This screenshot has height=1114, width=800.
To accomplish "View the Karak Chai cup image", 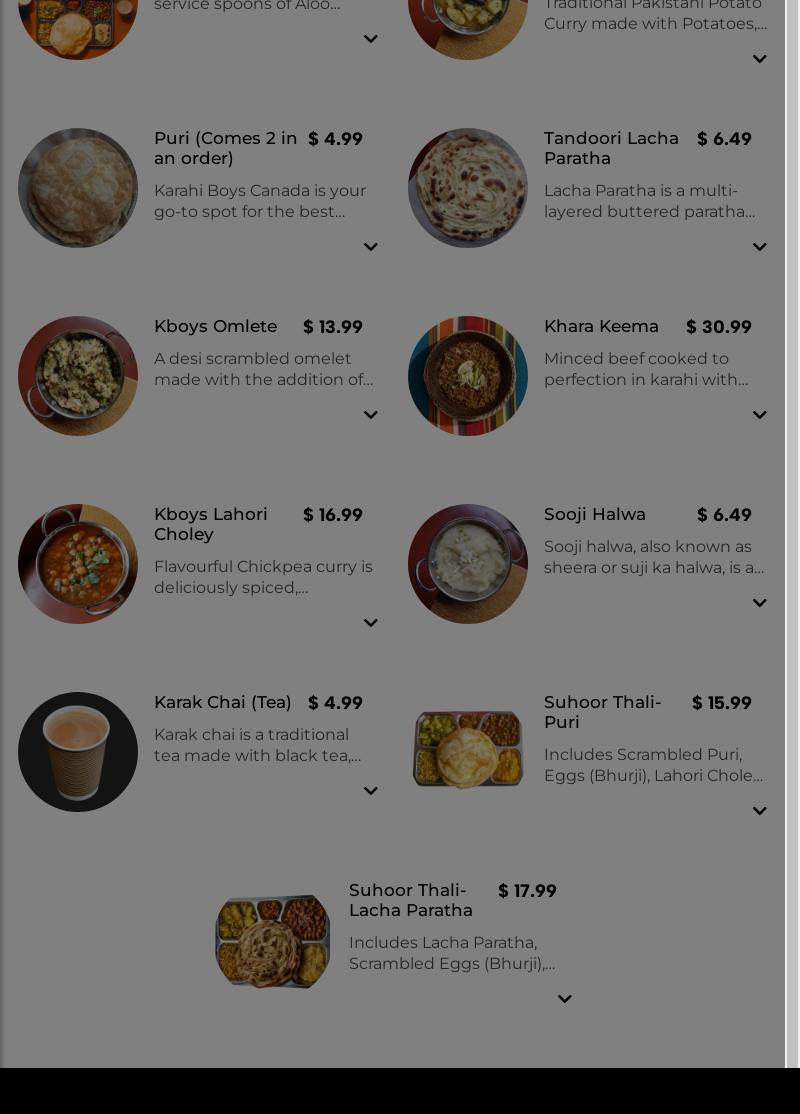I will pos(78,752).
